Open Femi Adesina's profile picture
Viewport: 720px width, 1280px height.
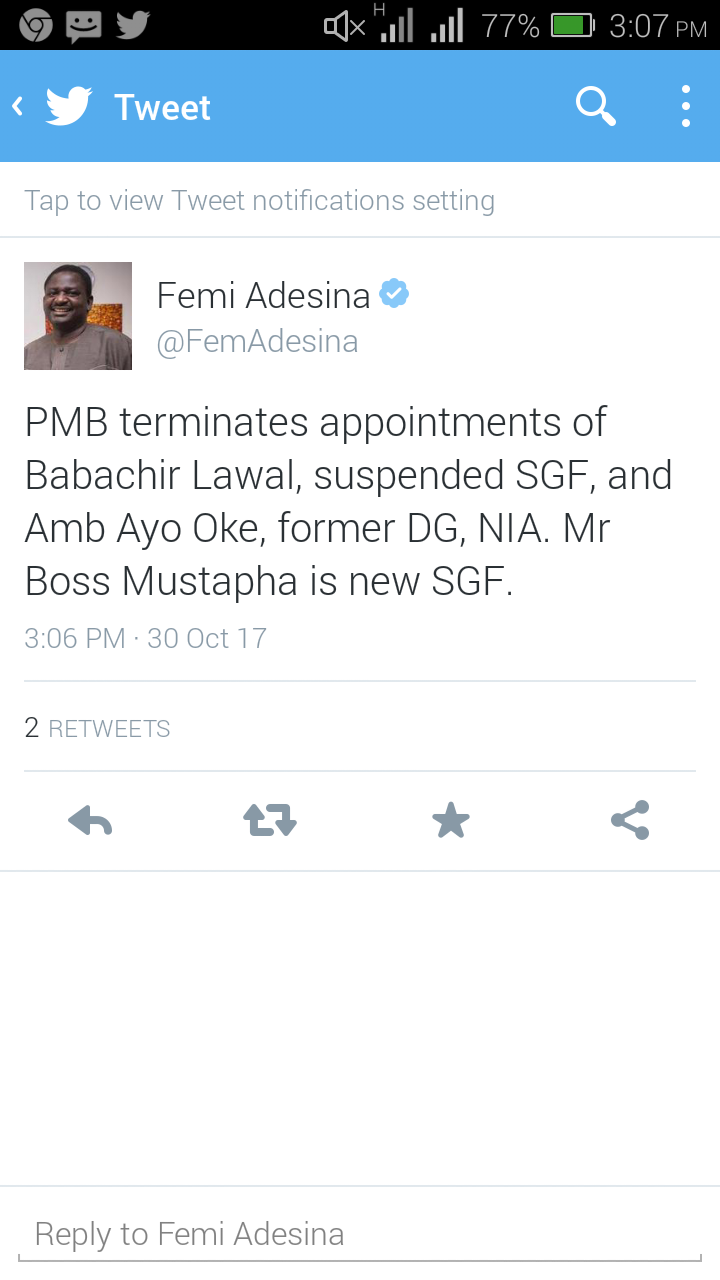(x=78, y=316)
